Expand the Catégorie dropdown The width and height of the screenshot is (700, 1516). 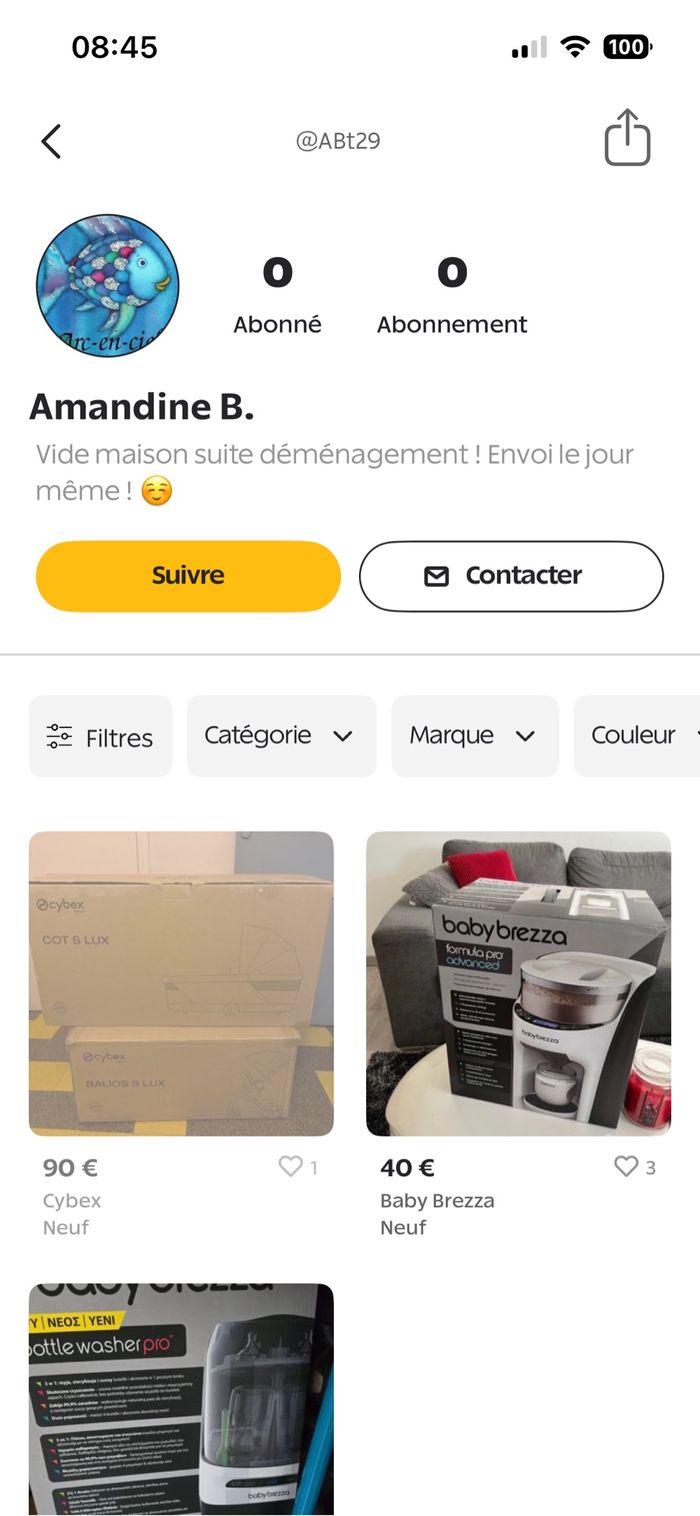(x=281, y=736)
